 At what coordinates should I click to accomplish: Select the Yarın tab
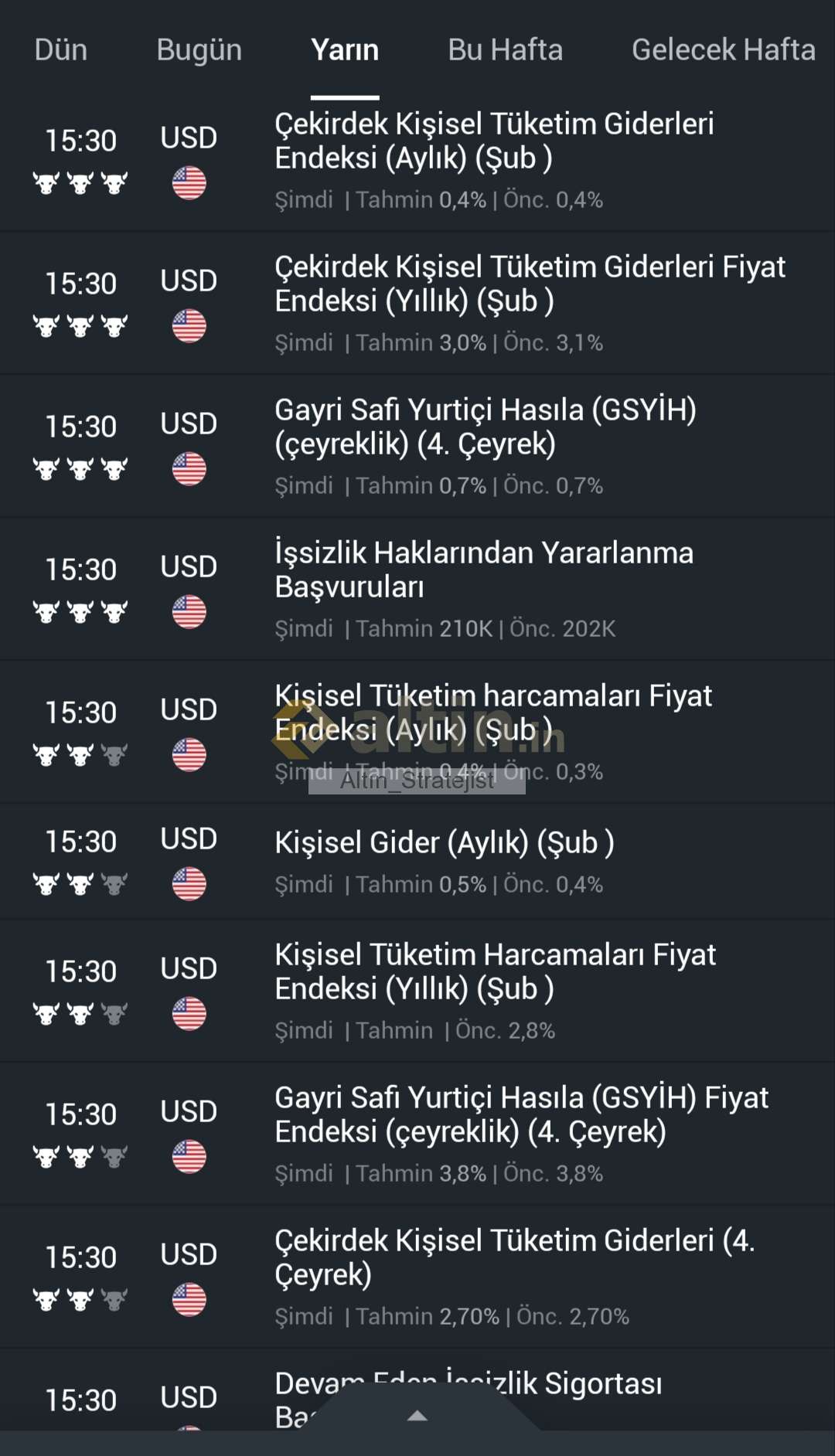[x=345, y=50]
